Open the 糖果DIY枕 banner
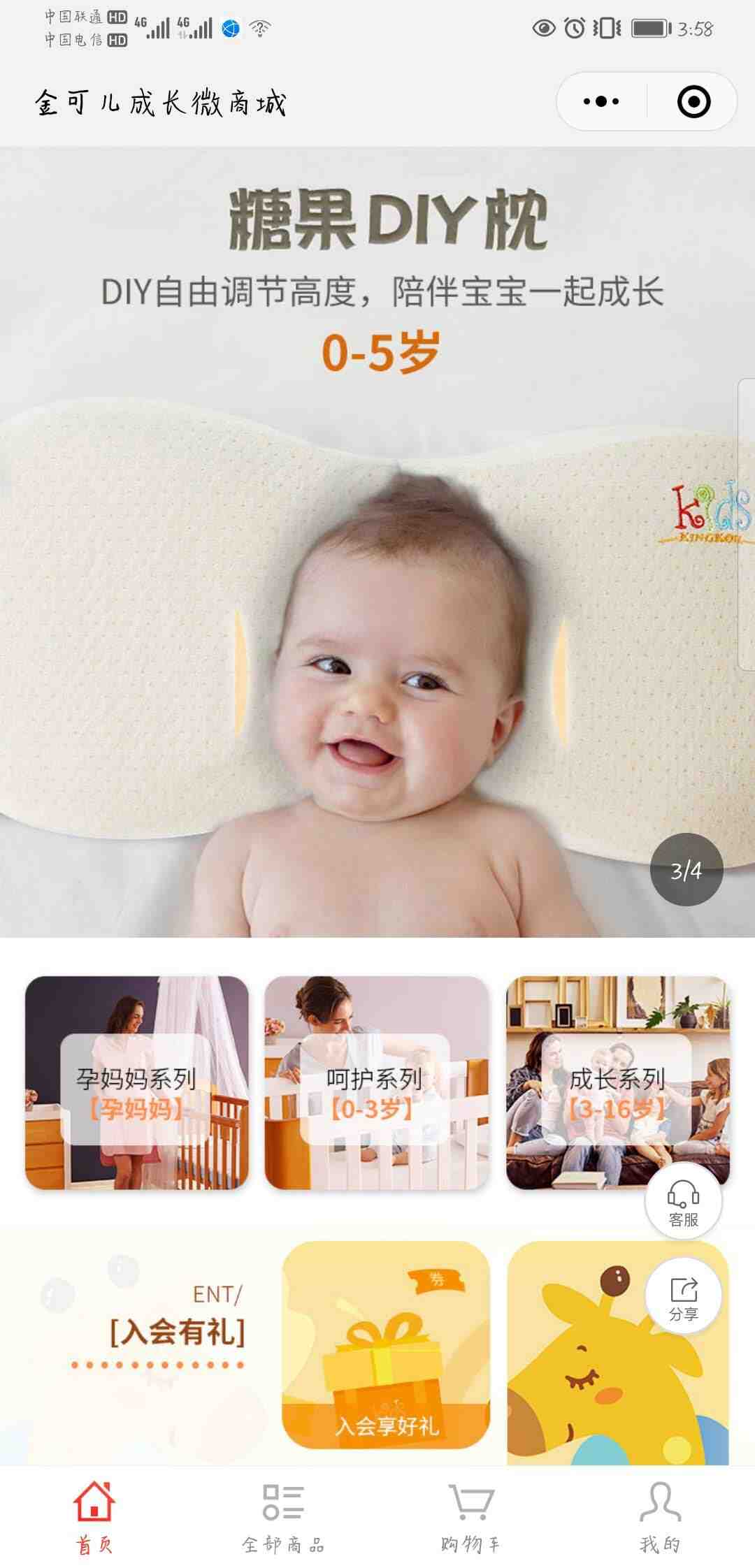755x1568 pixels. click(377, 542)
